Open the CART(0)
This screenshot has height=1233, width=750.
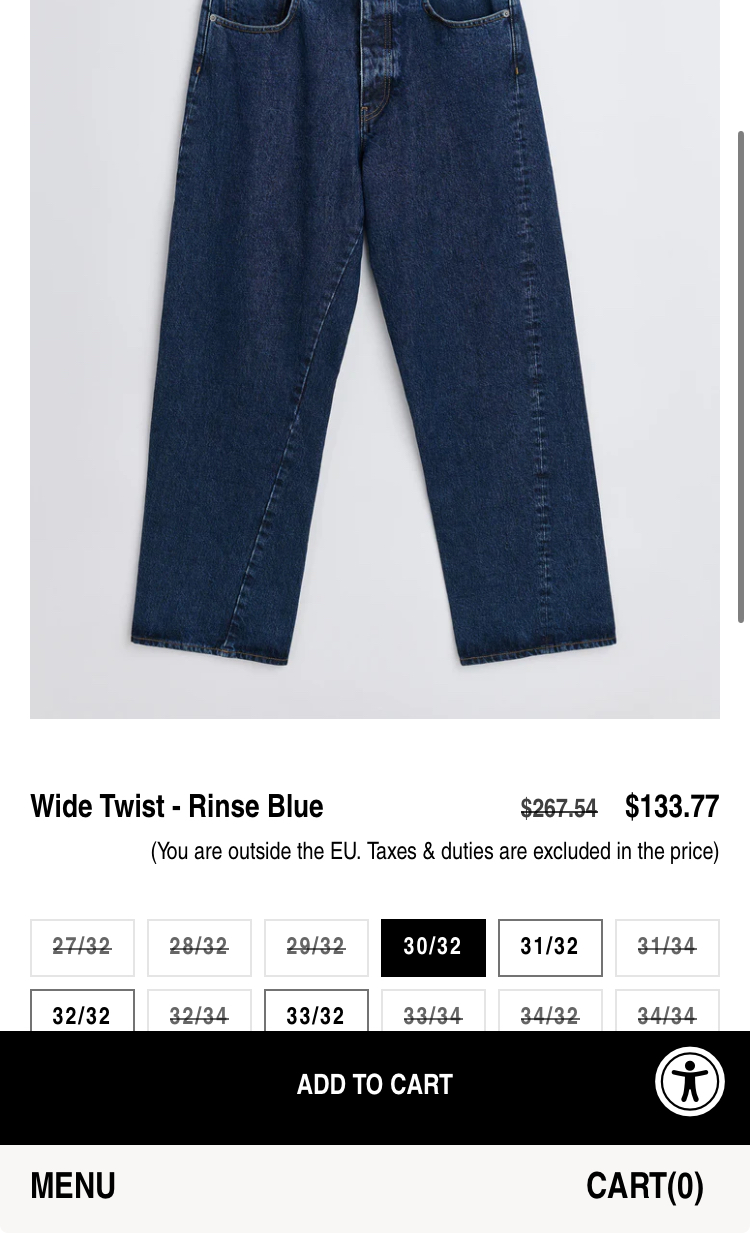tap(645, 1186)
